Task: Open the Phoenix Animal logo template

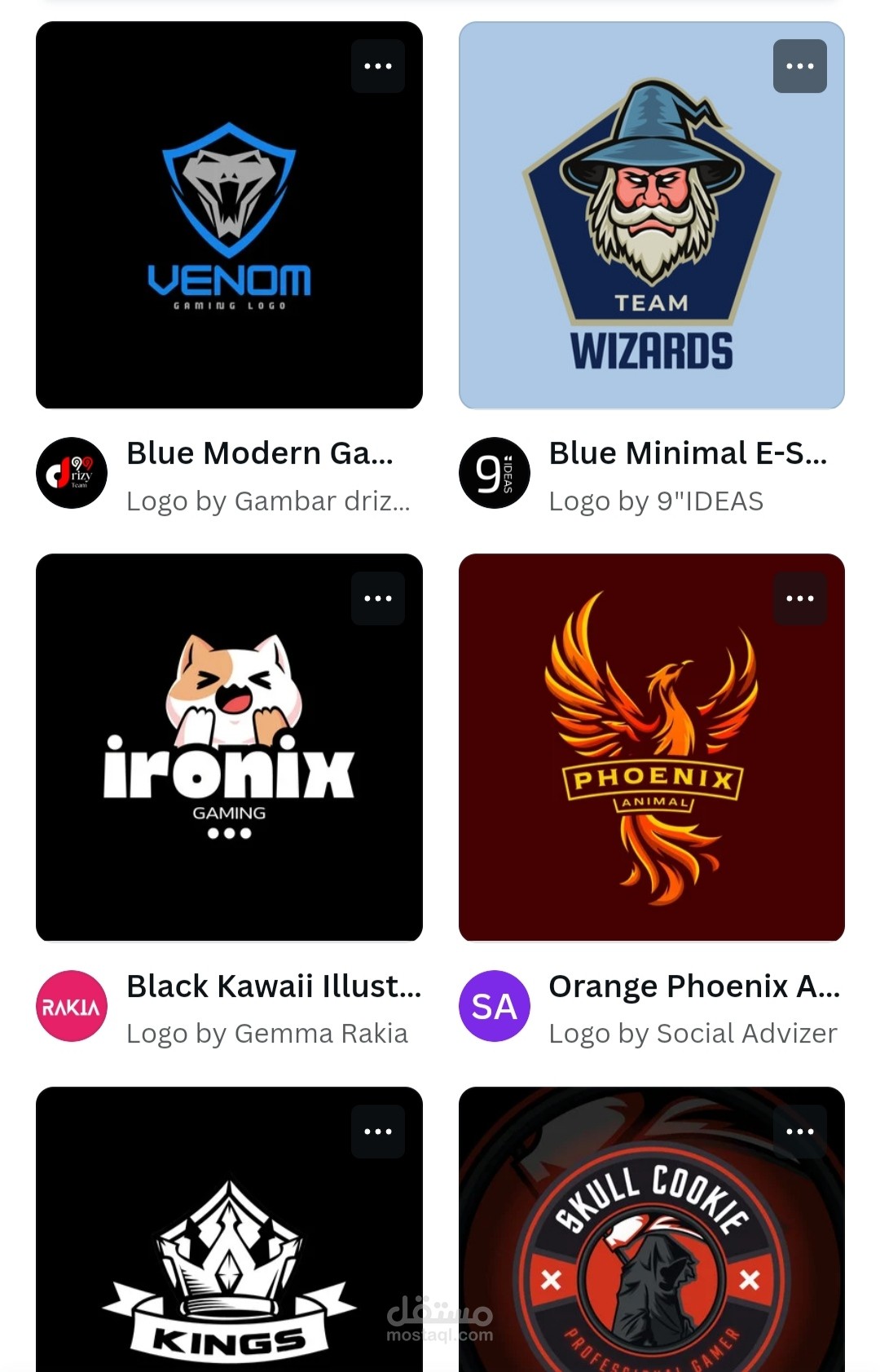Action: [652, 748]
